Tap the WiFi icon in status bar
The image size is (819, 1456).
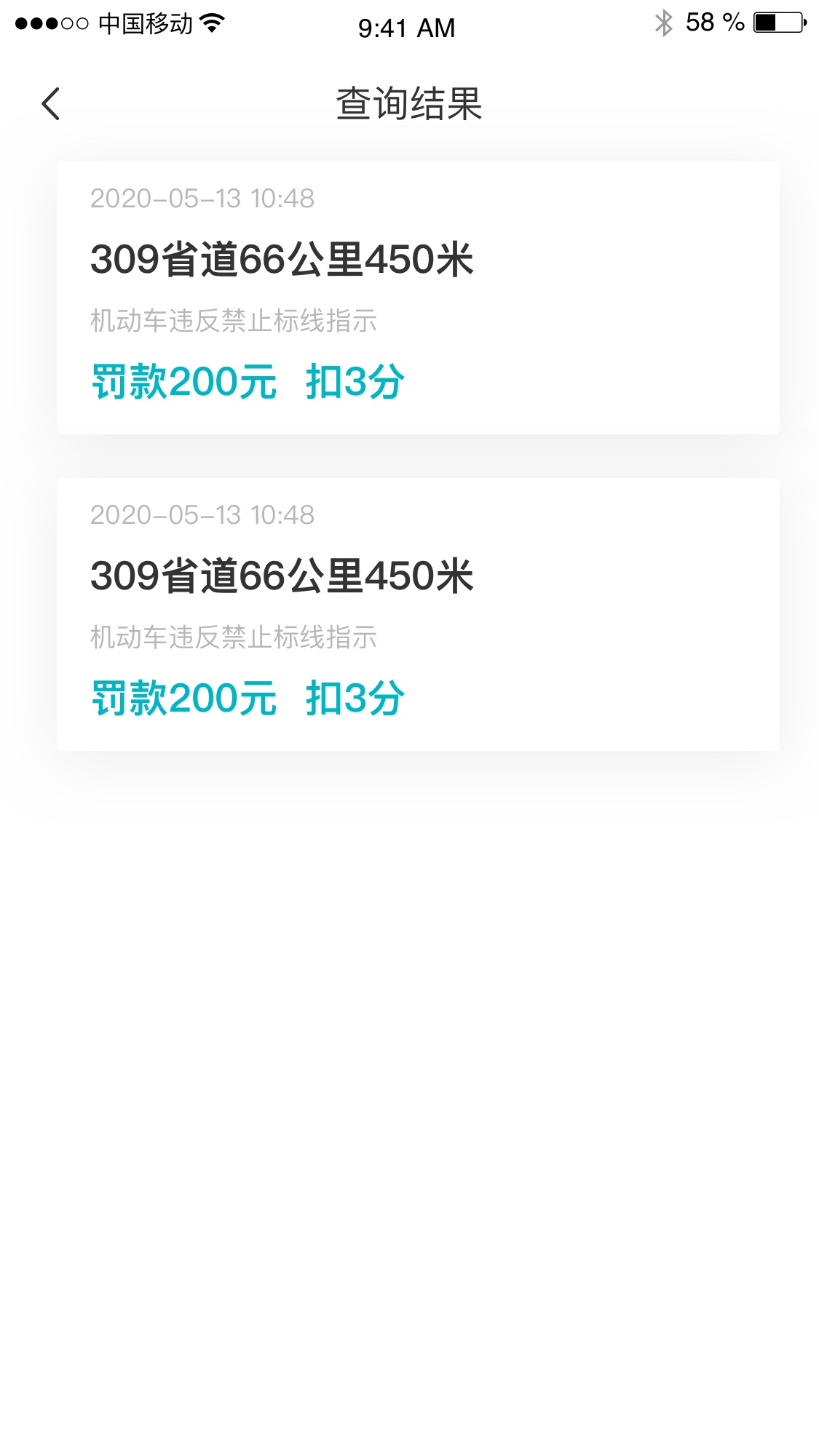(x=213, y=24)
